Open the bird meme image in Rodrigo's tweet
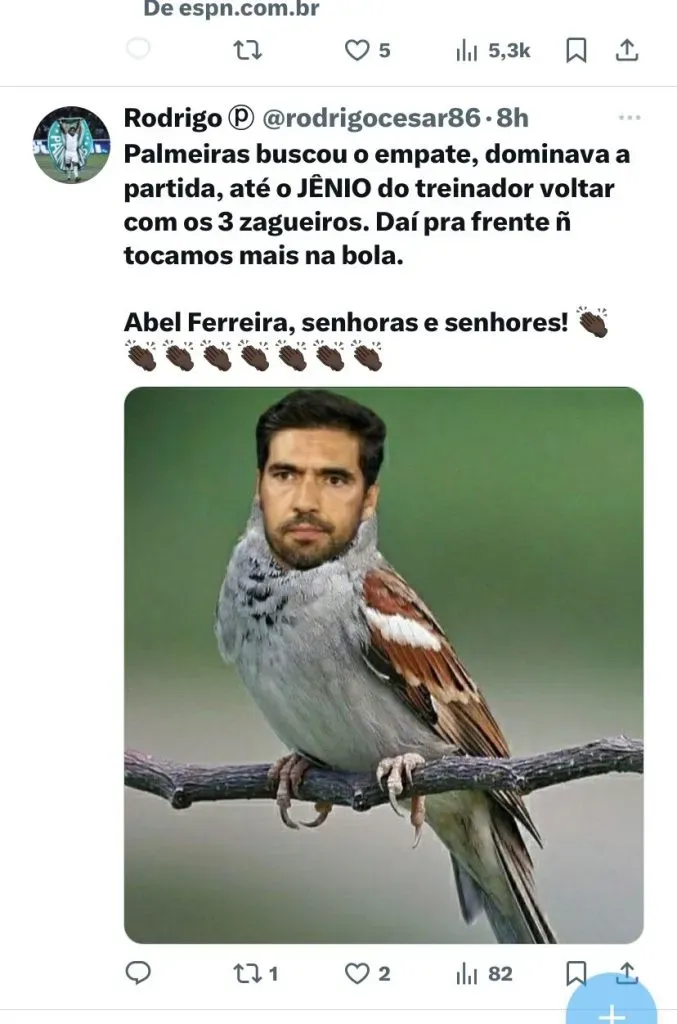This screenshot has height=1024, width=677. [x=383, y=665]
